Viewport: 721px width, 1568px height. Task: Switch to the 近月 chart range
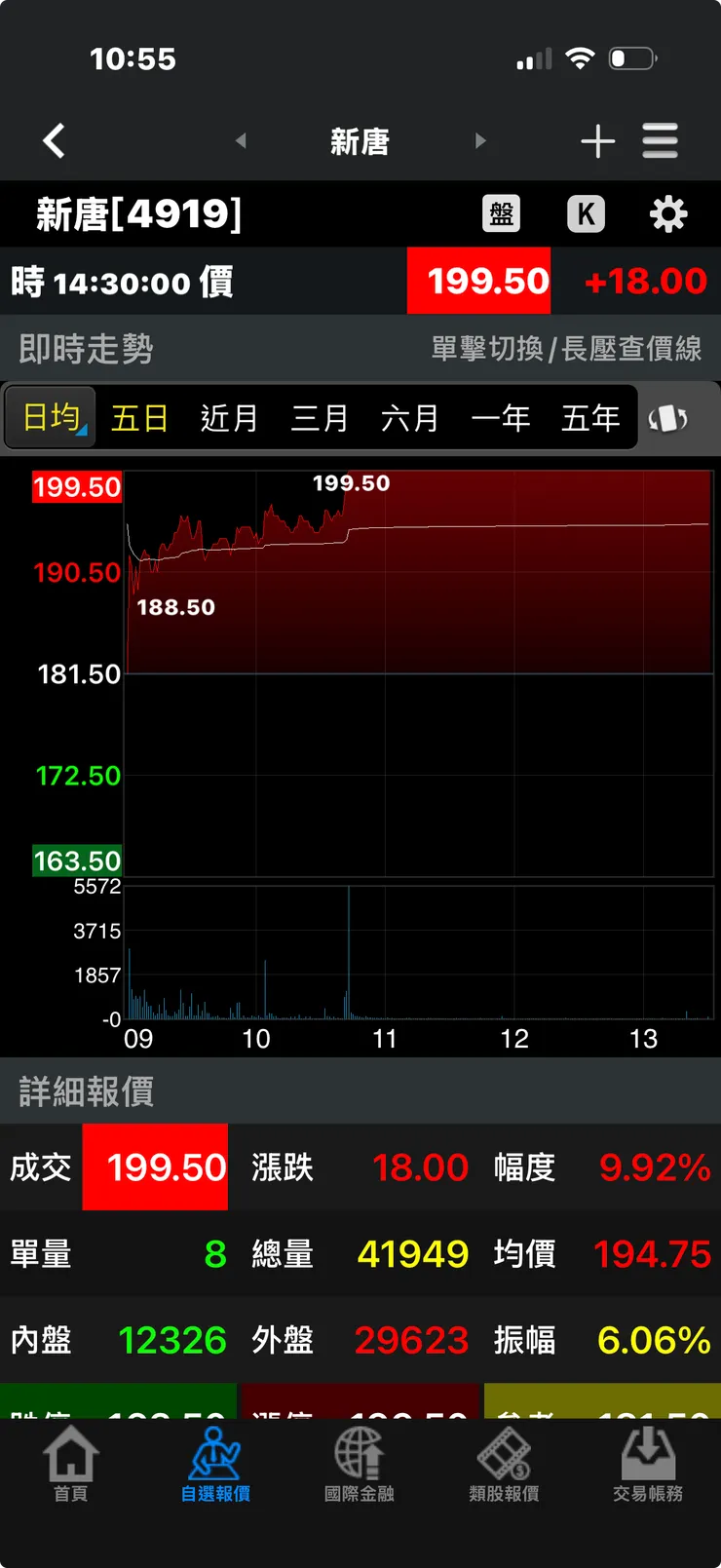click(x=229, y=418)
